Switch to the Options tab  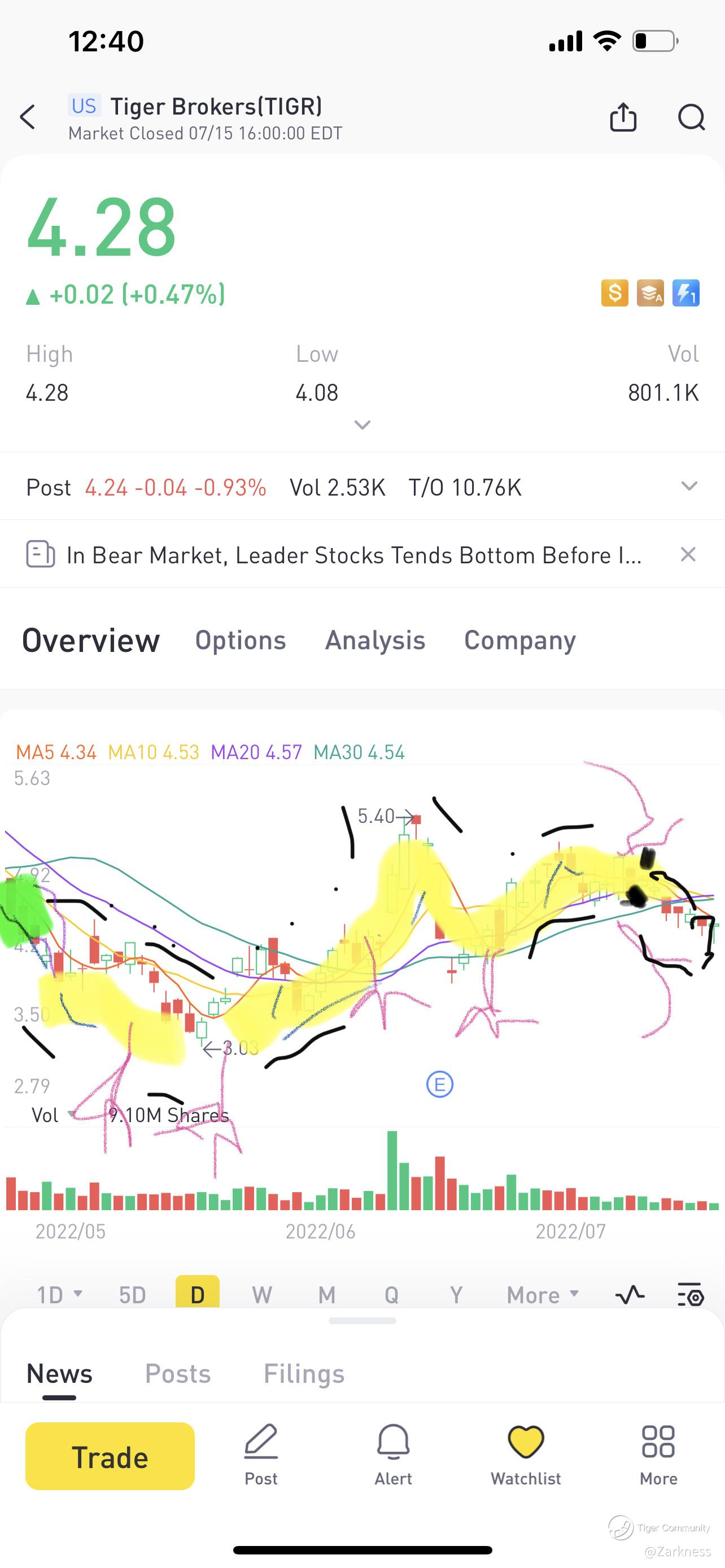(x=241, y=640)
